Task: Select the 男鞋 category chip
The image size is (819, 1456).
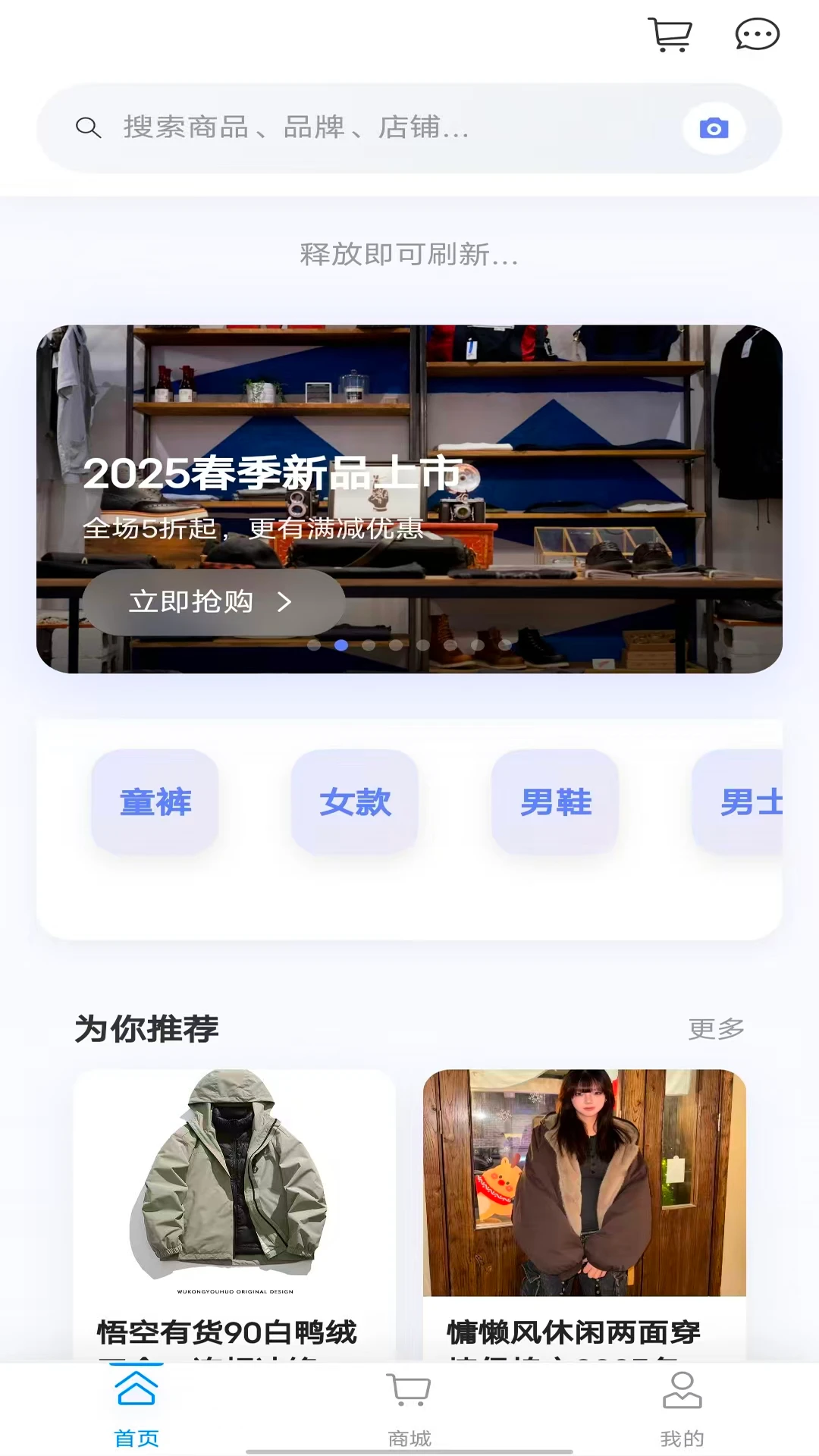Action: point(554,802)
